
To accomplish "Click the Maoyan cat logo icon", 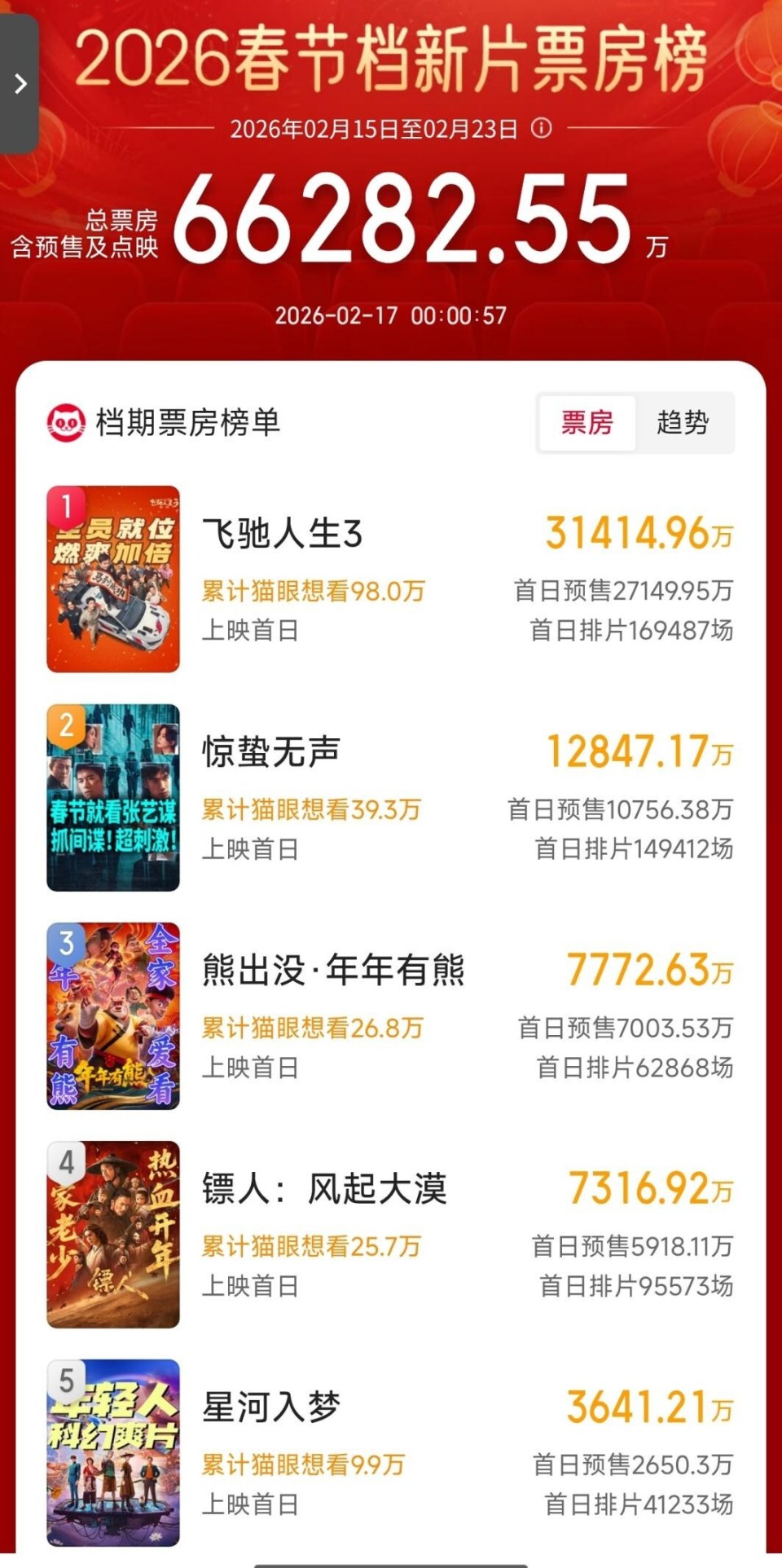I will point(65,421).
